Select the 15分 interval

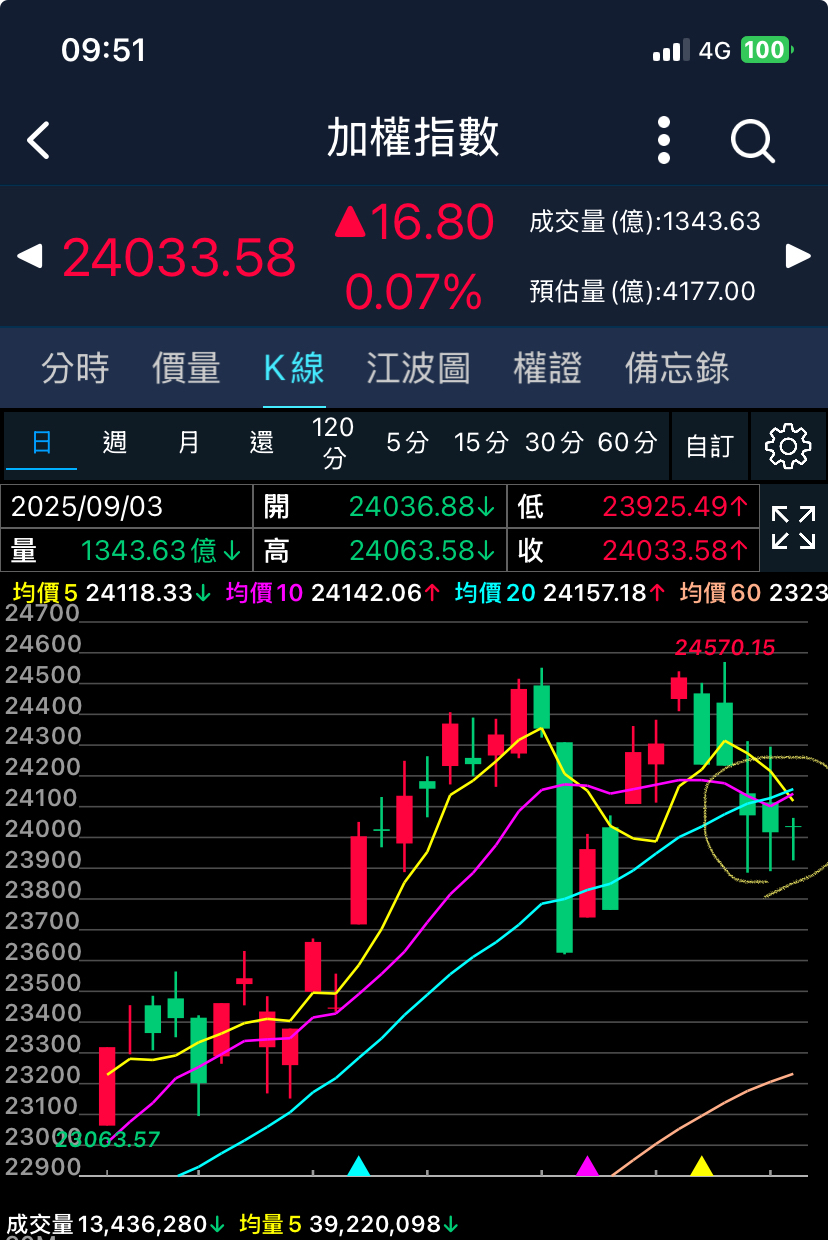point(481,443)
